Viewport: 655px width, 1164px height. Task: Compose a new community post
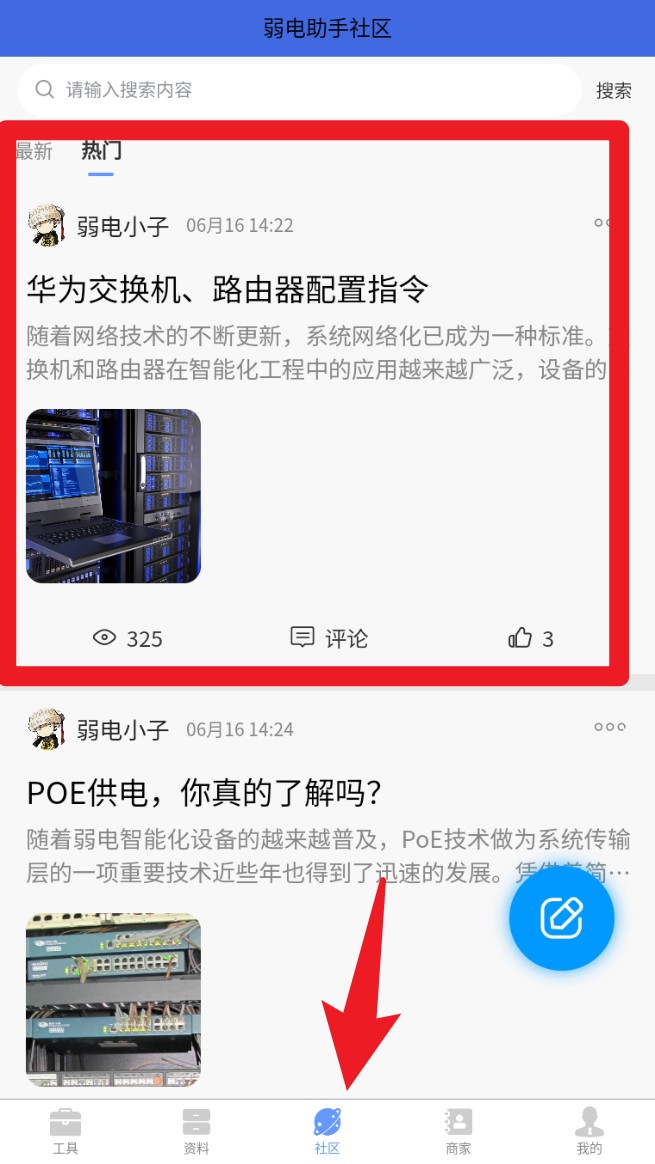coord(561,917)
